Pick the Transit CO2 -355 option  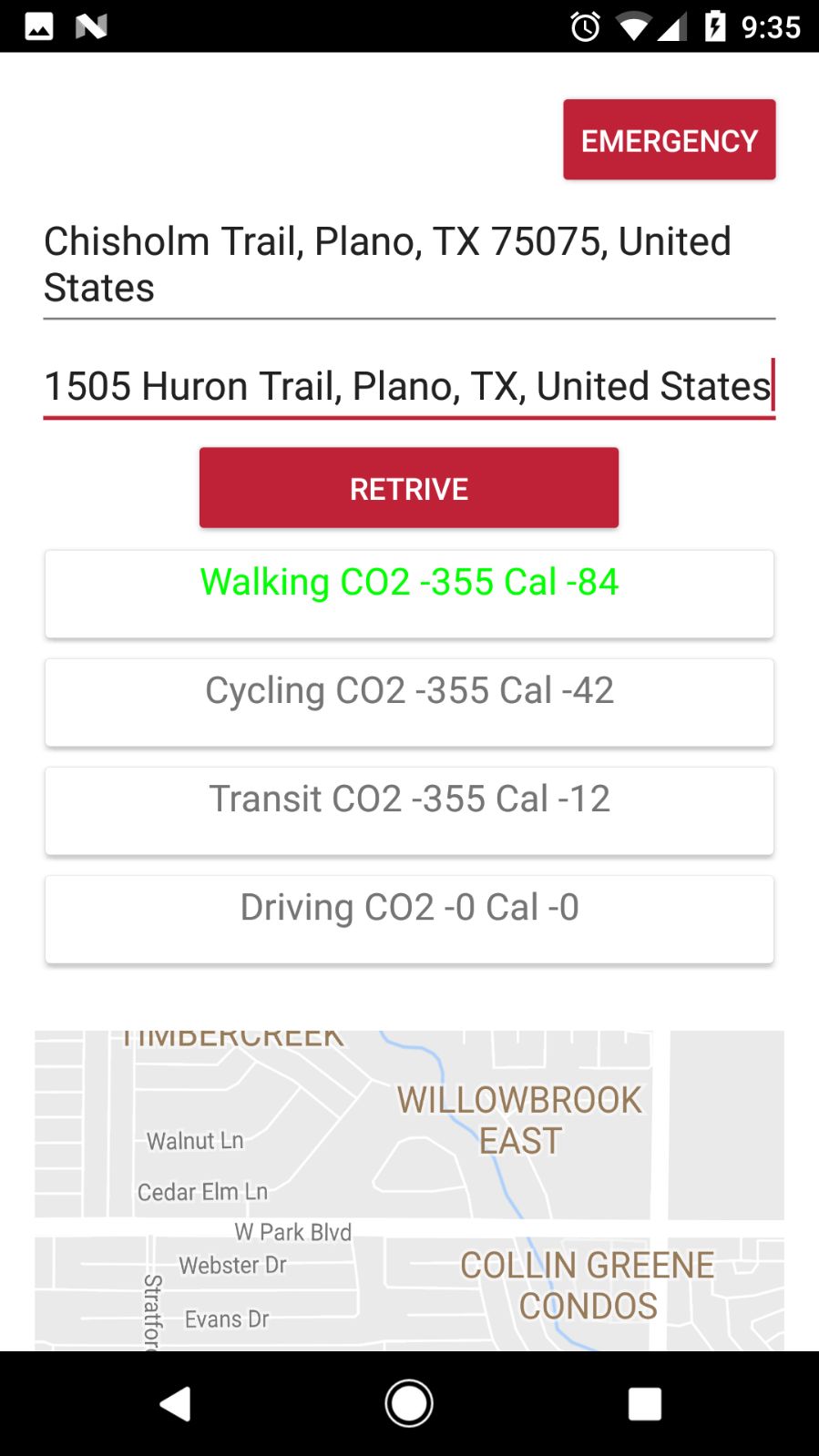[x=409, y=810]
